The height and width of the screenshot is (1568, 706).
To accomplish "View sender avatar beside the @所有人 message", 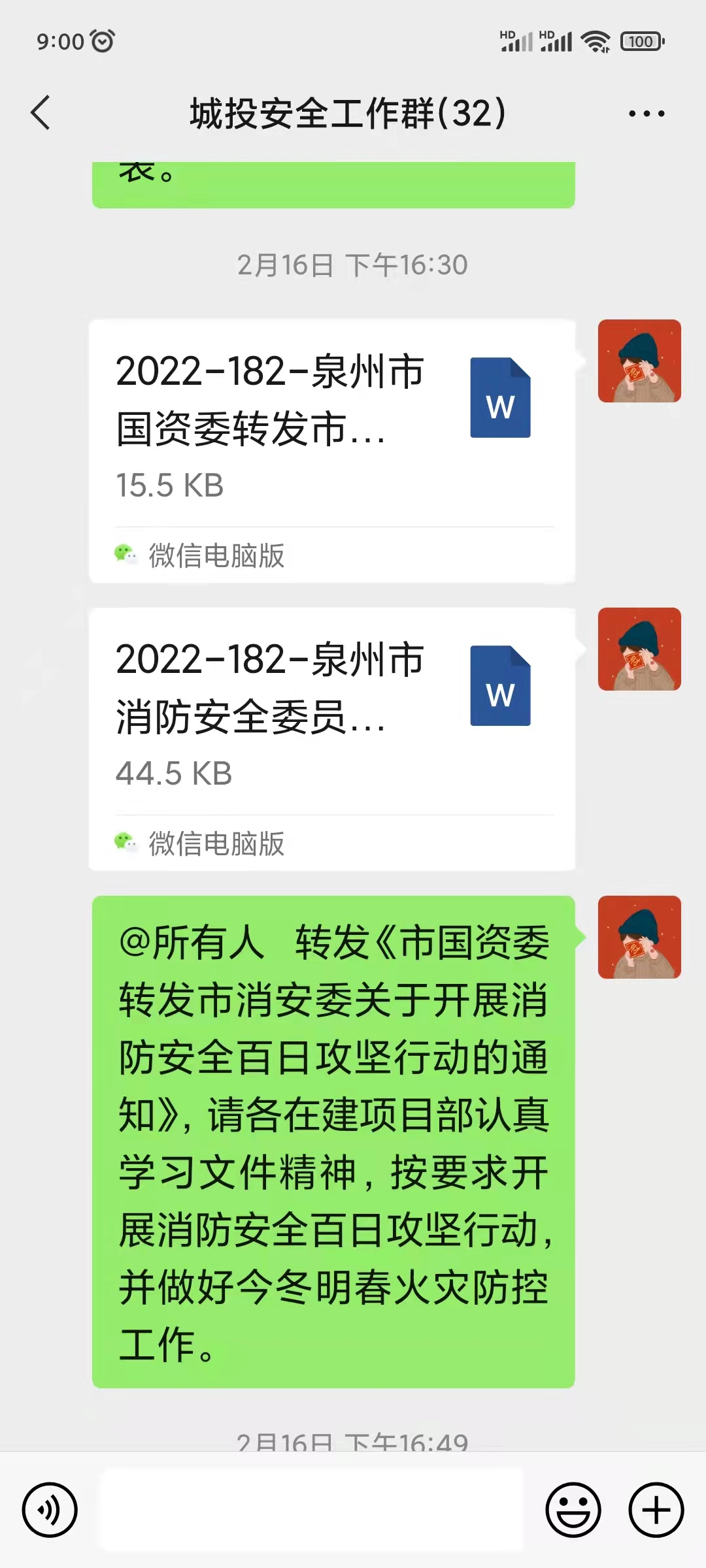I will coord(639,937).
